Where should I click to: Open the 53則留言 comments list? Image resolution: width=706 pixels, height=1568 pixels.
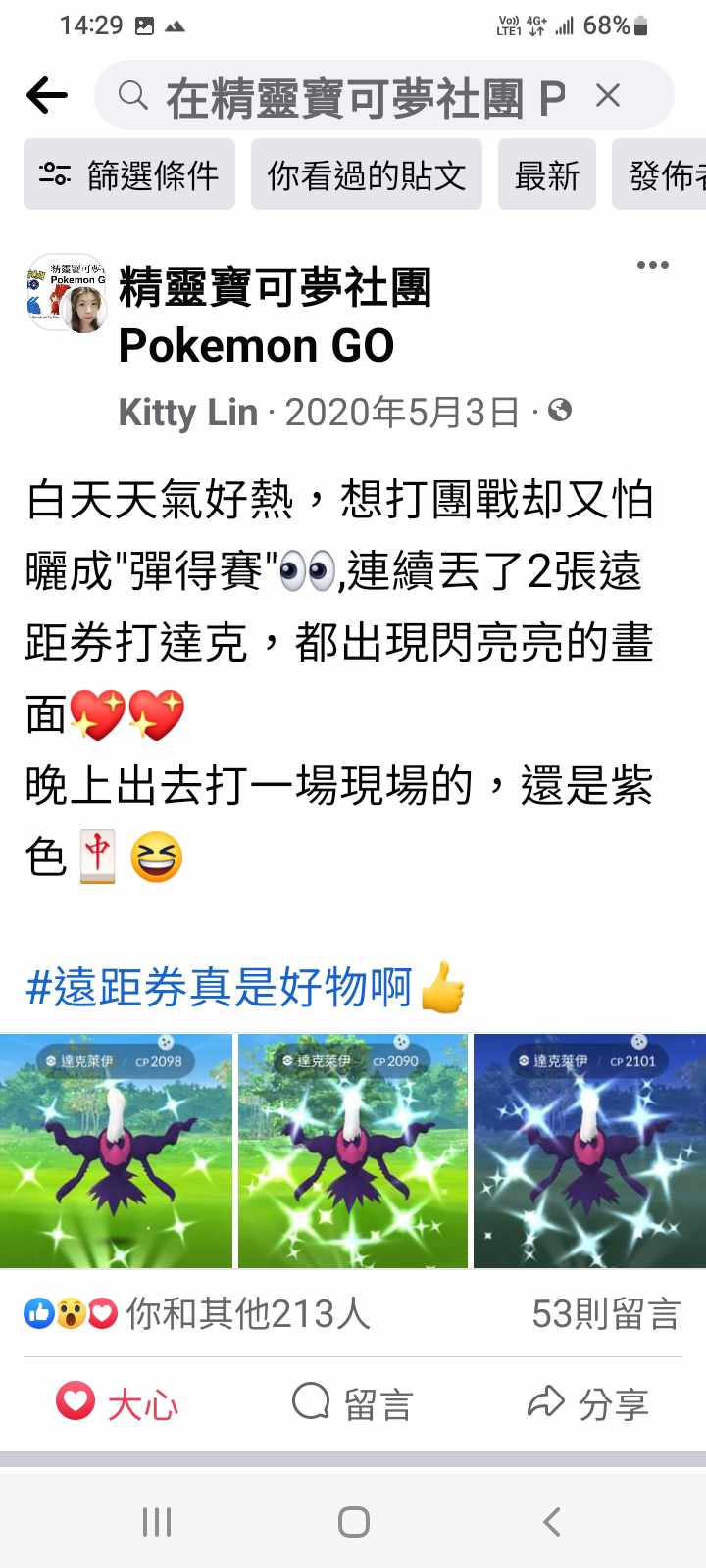click(605, 1313)
